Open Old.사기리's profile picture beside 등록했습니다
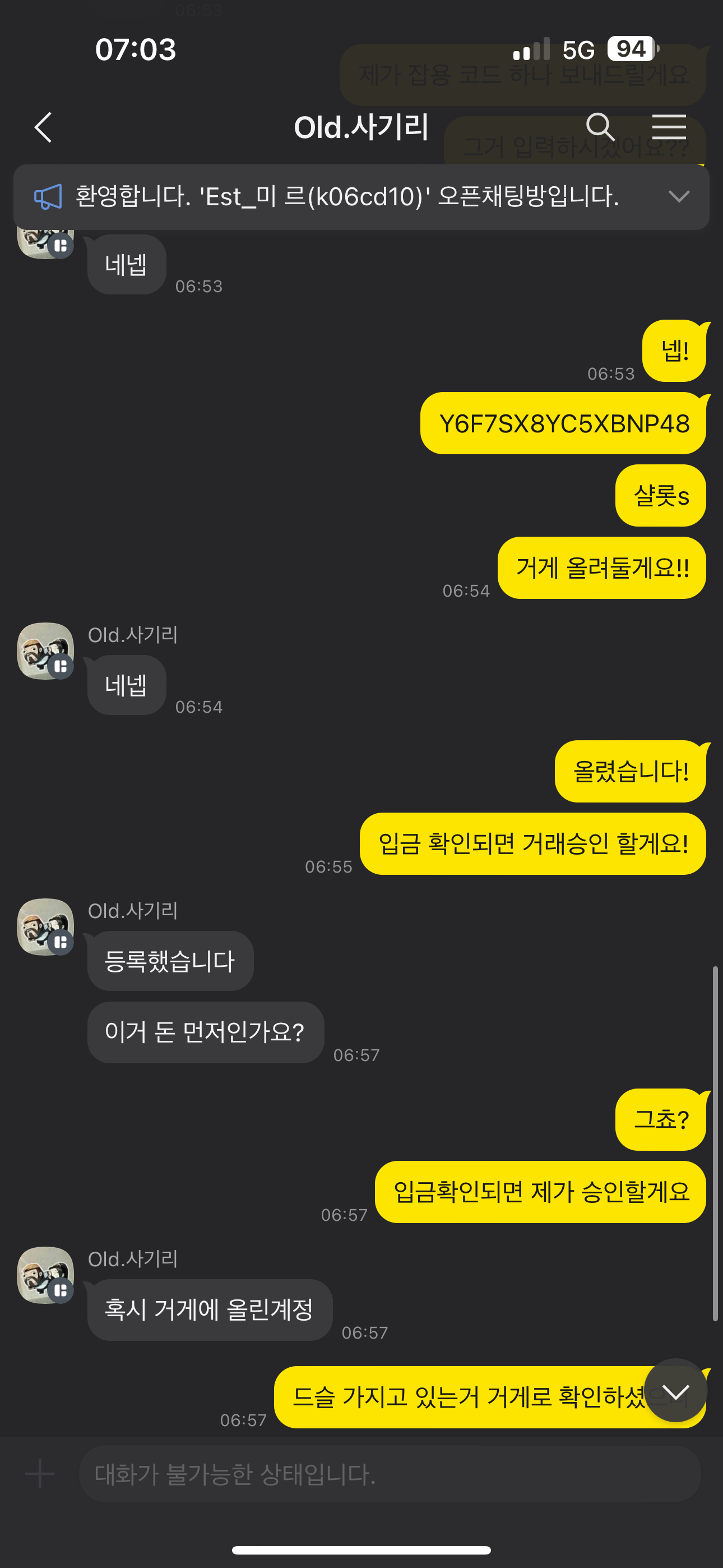 pyautogui.click(x=45, y=926)
